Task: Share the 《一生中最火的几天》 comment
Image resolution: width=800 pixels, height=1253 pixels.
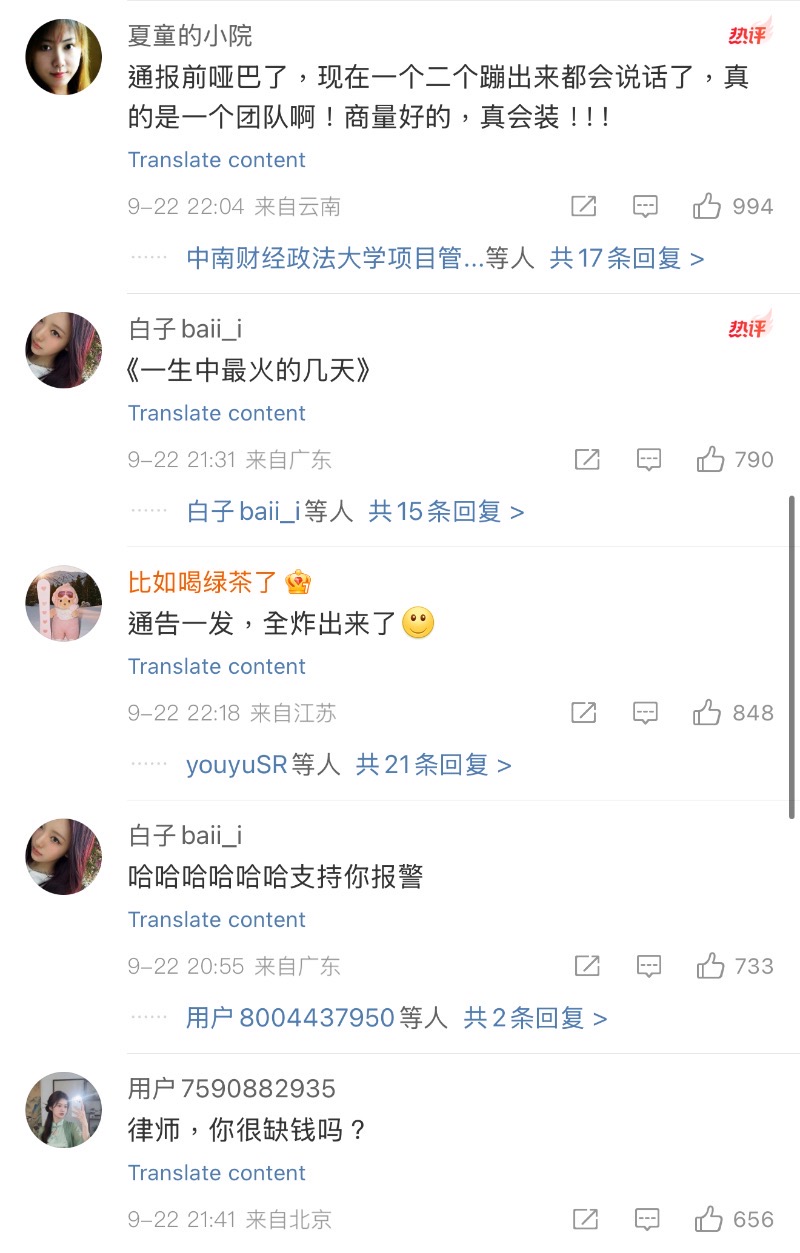Action: pos(588,460)
